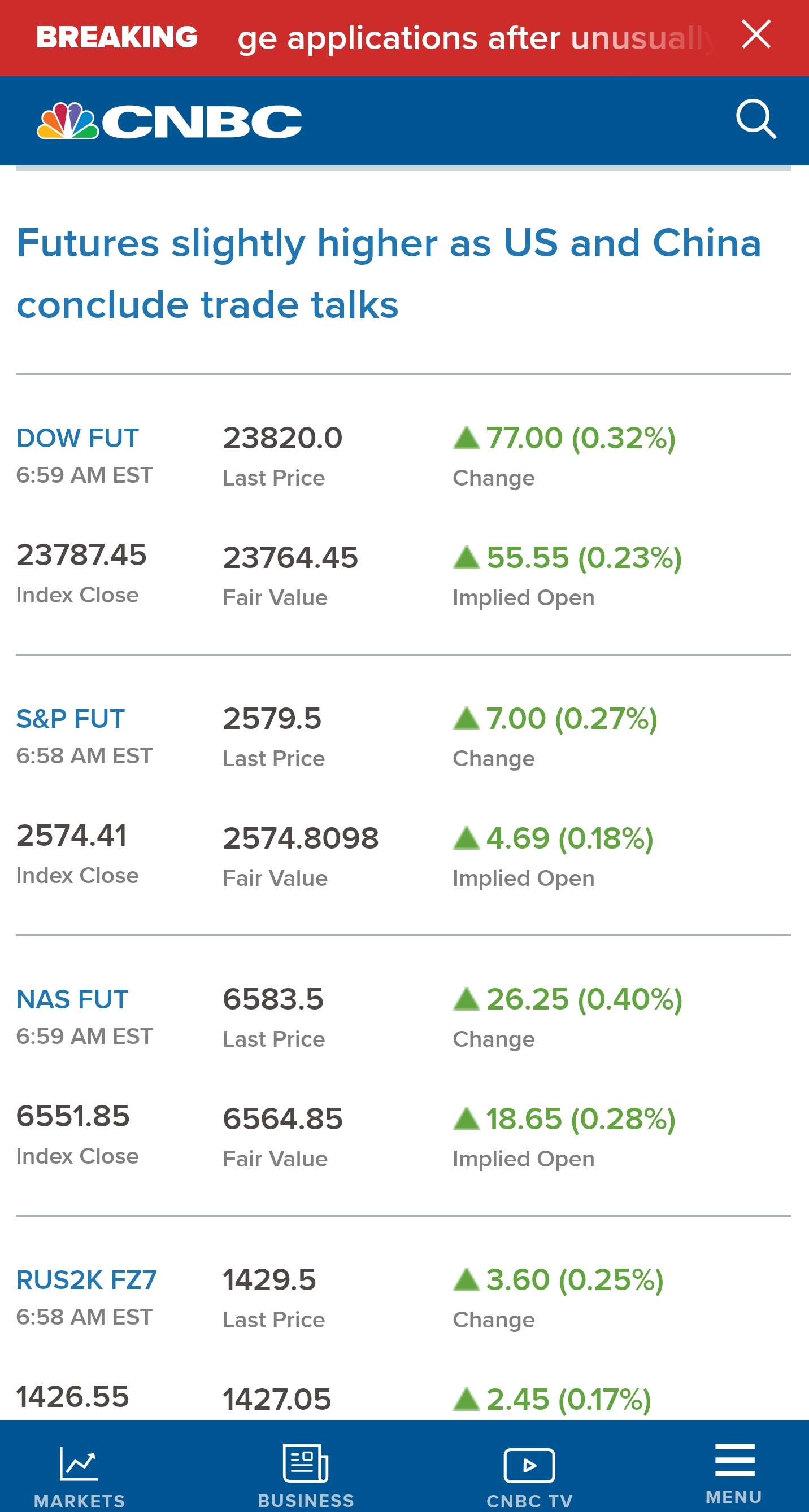View RUS2K FZ7 quote details
The image size is (809, 1512).
[86, 1280]
